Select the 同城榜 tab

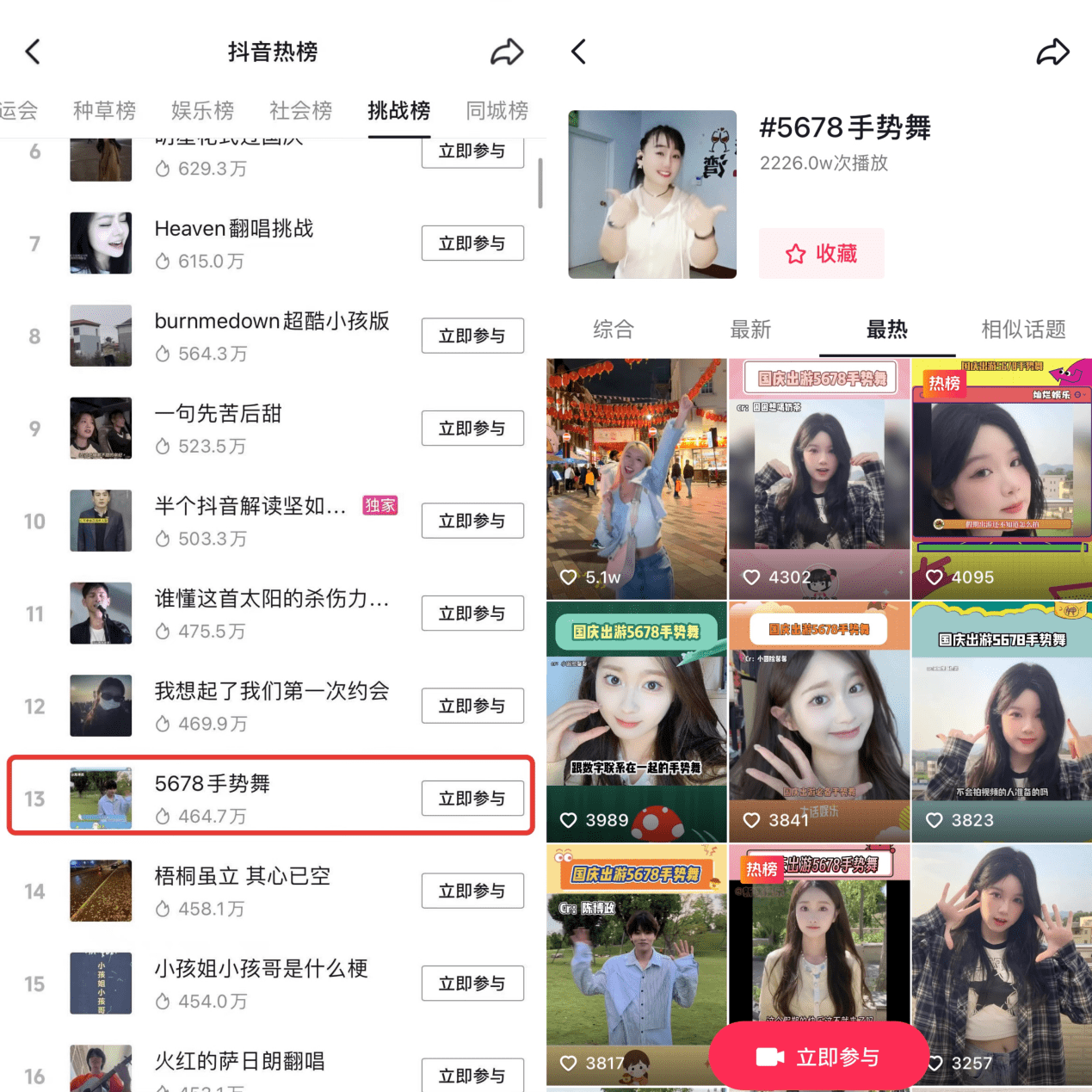(x=497, y=111)
